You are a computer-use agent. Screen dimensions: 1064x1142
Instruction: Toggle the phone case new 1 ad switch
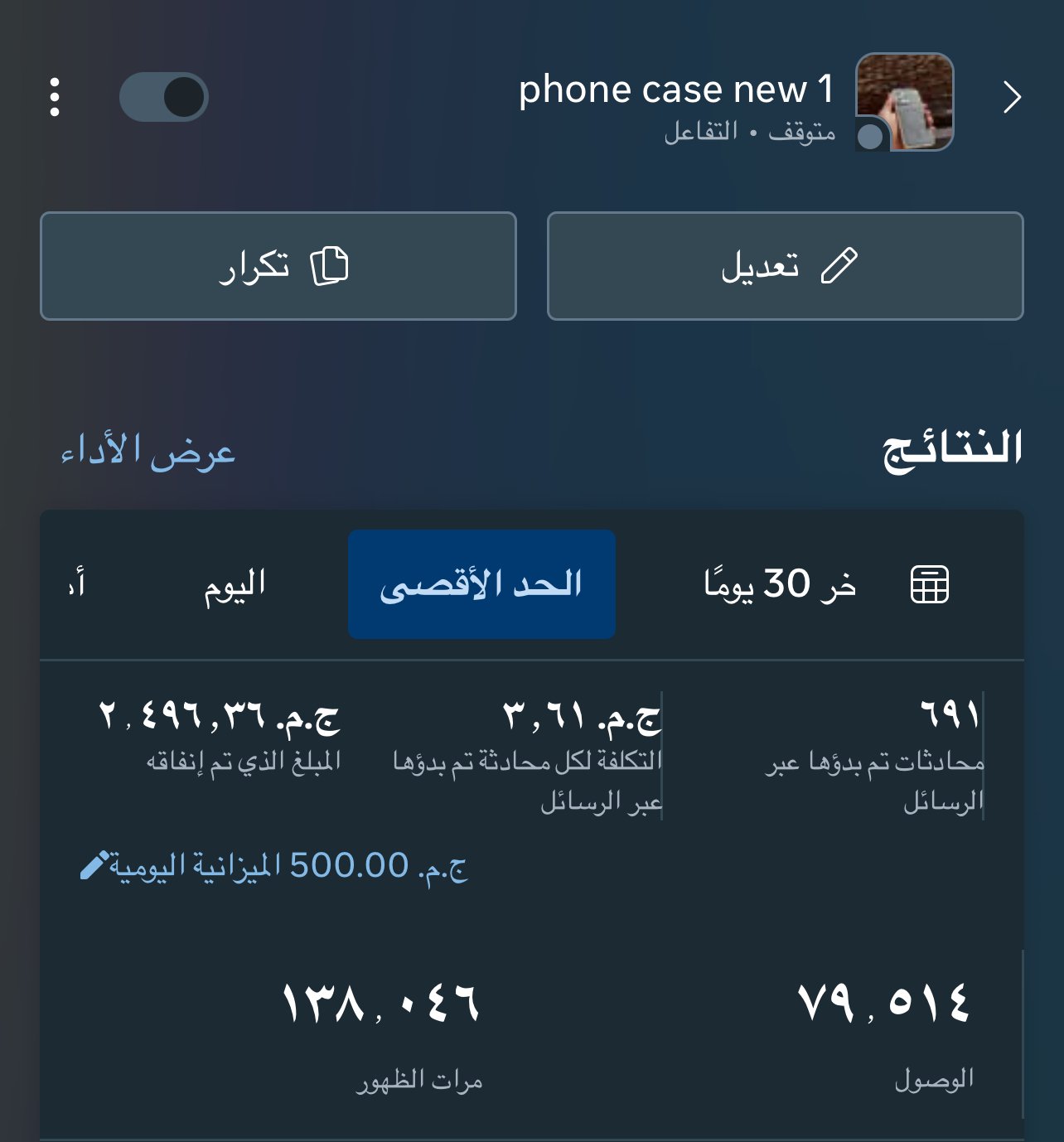click(x=164, y=97)
